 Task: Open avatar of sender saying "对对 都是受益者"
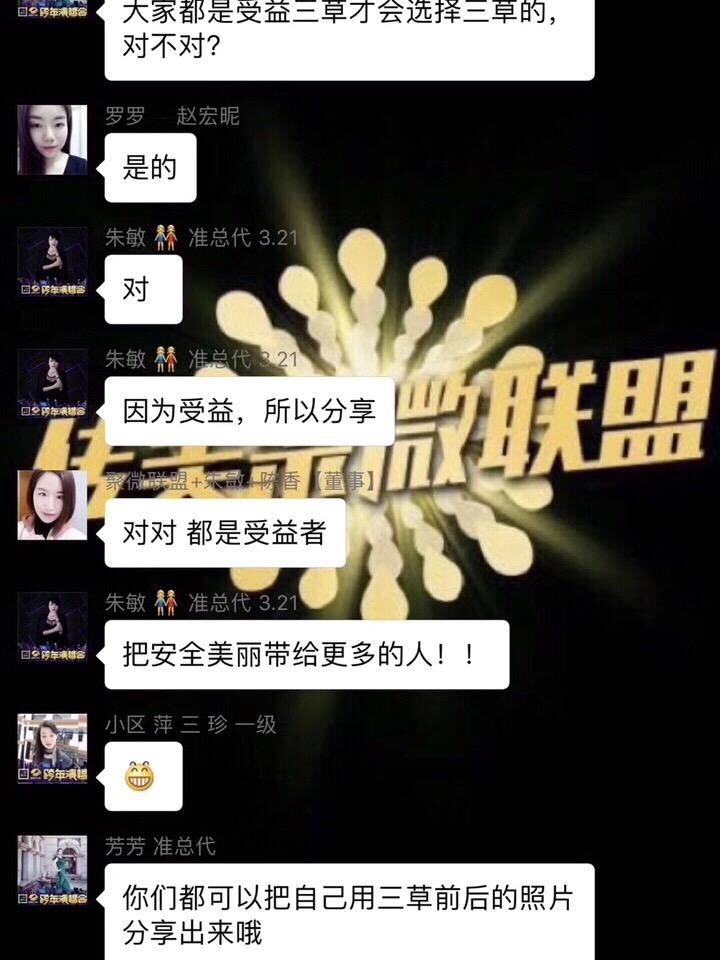point(52,505)
